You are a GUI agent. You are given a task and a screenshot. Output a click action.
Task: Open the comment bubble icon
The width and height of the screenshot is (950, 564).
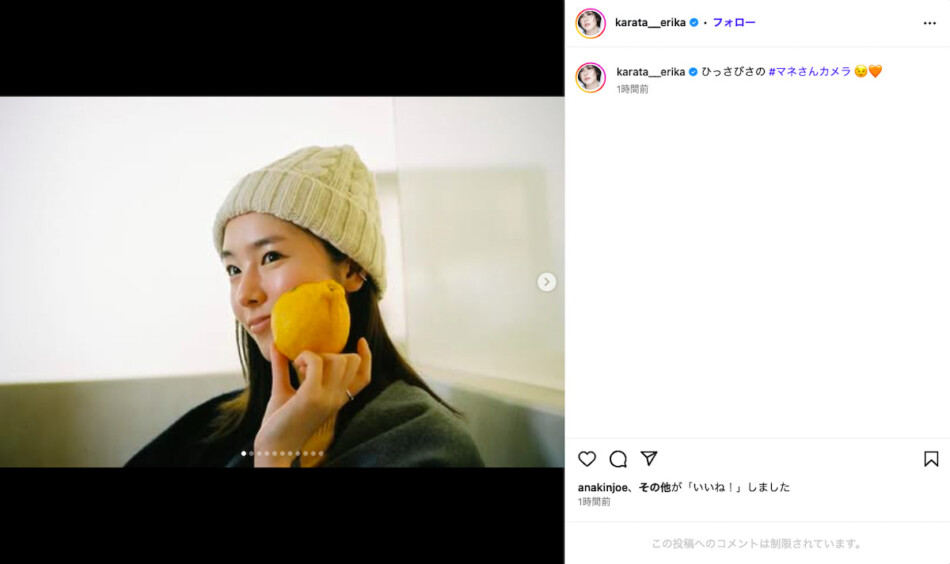click(x=618, y=459)
